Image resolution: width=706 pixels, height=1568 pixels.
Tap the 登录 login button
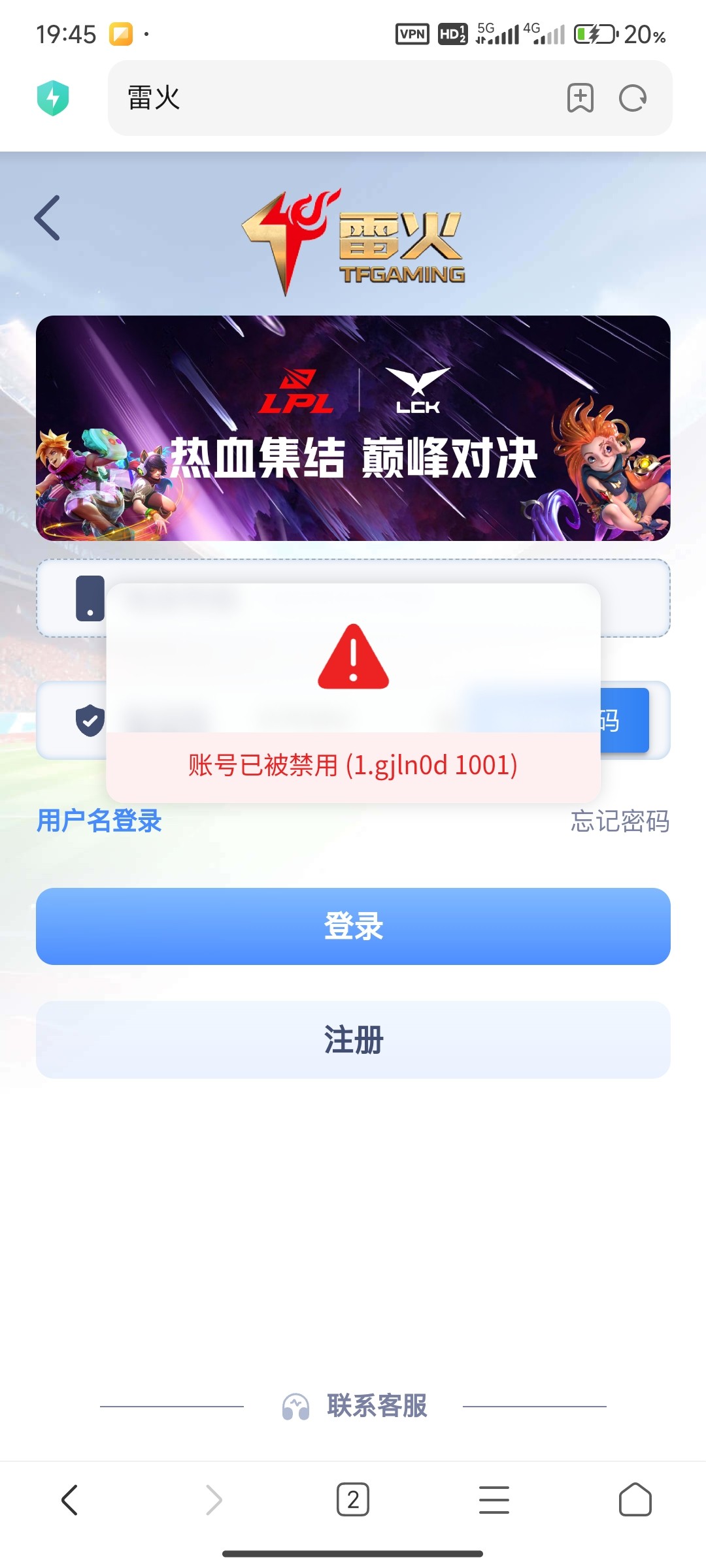[x=353, y=926]
